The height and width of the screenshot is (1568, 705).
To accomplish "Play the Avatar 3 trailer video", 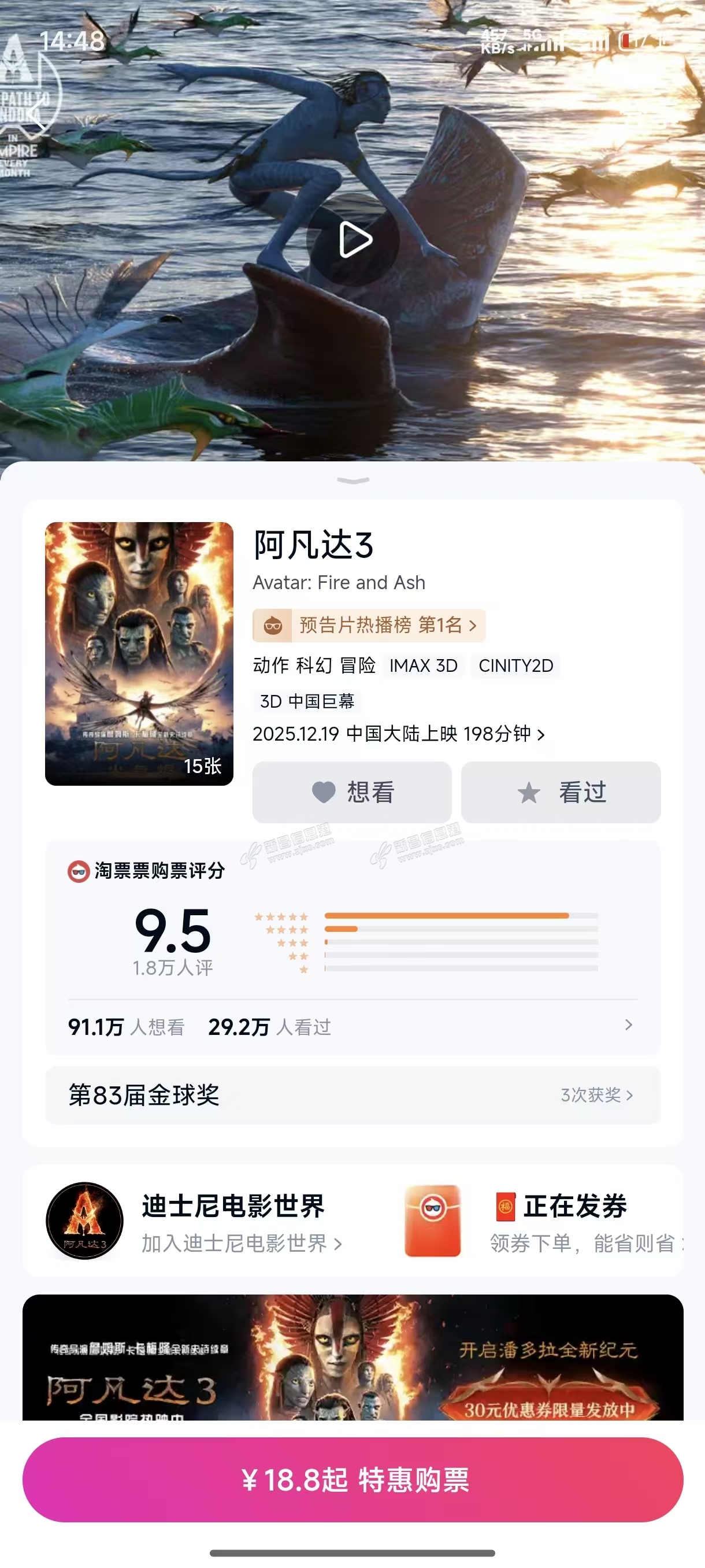I will [x=354, y=239].
